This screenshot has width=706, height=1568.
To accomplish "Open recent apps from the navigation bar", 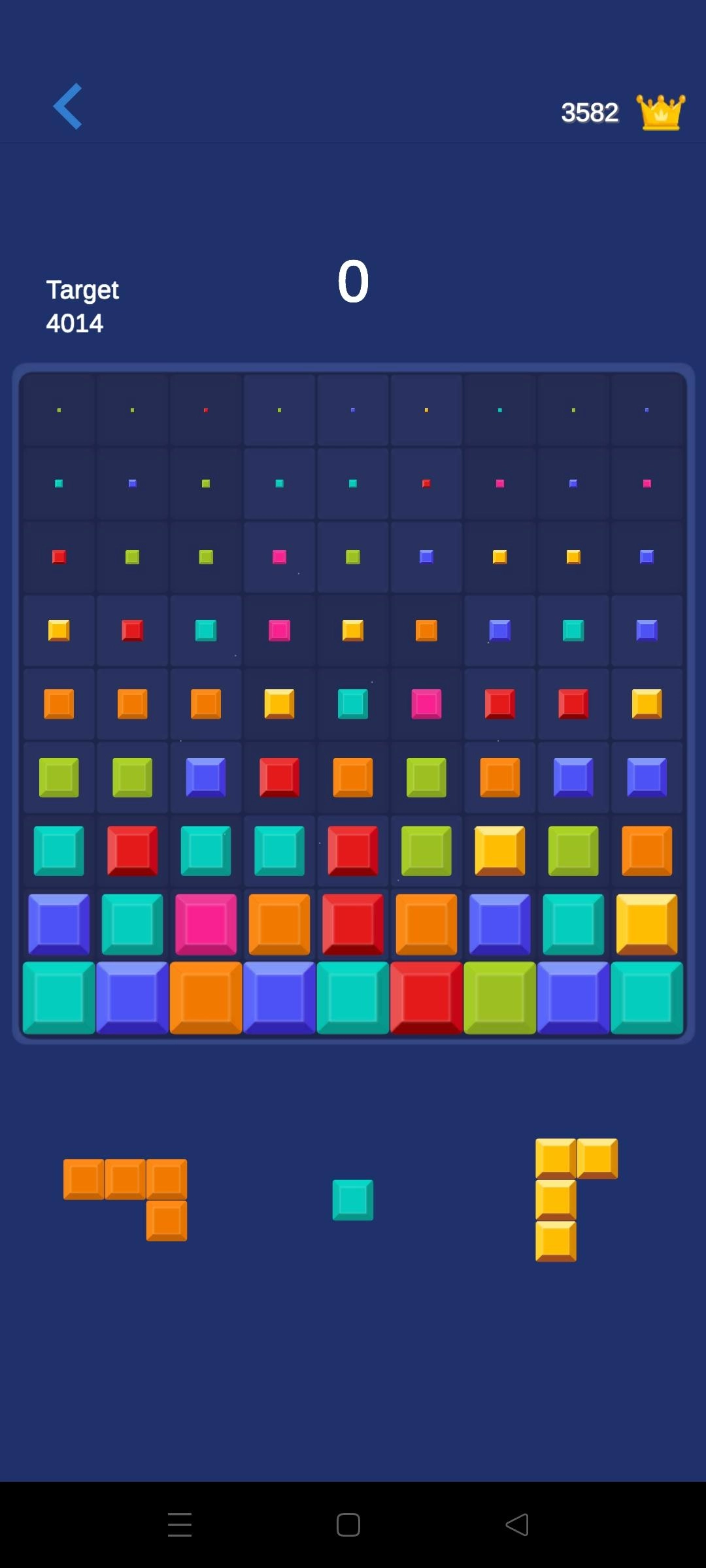I will tap(180, 1525).
